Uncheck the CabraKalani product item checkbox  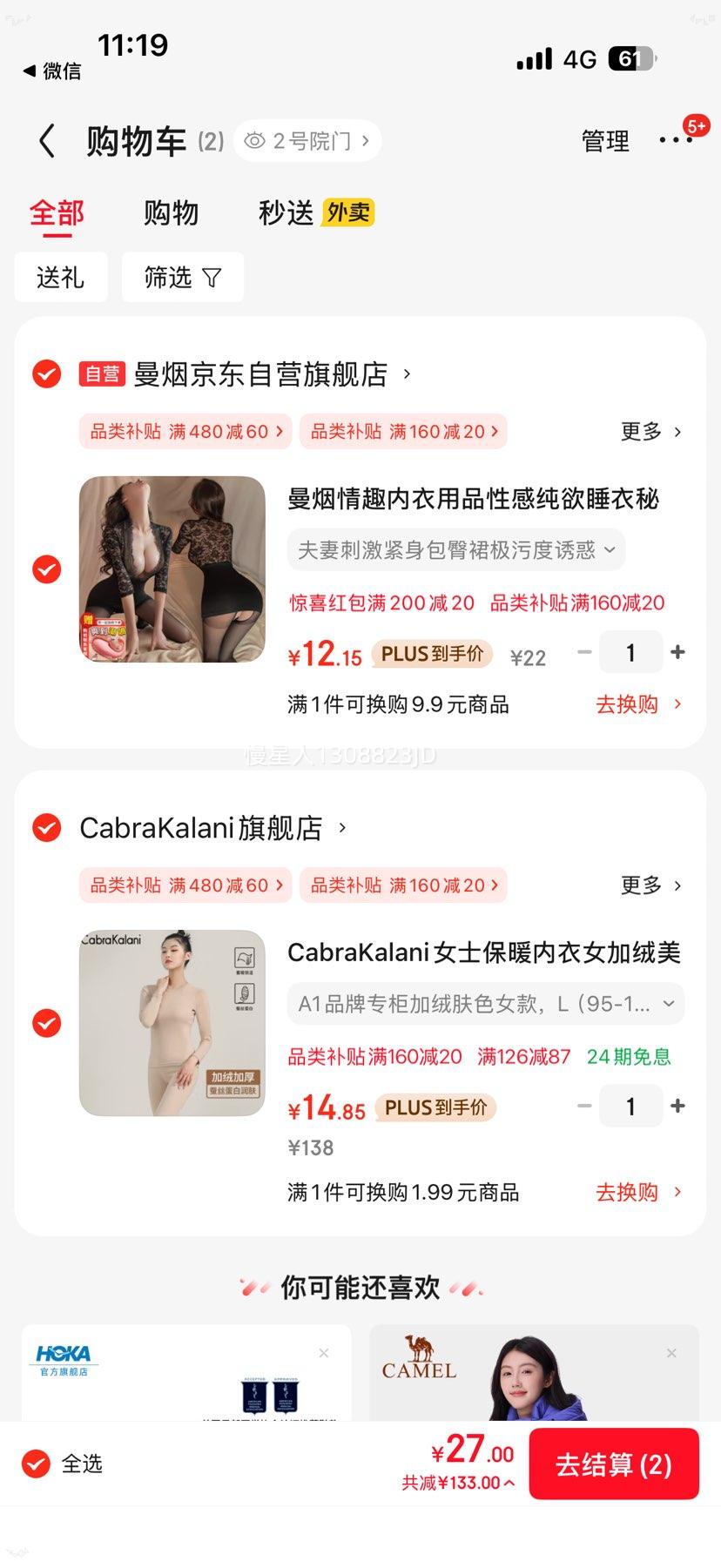pos(46,1023)
